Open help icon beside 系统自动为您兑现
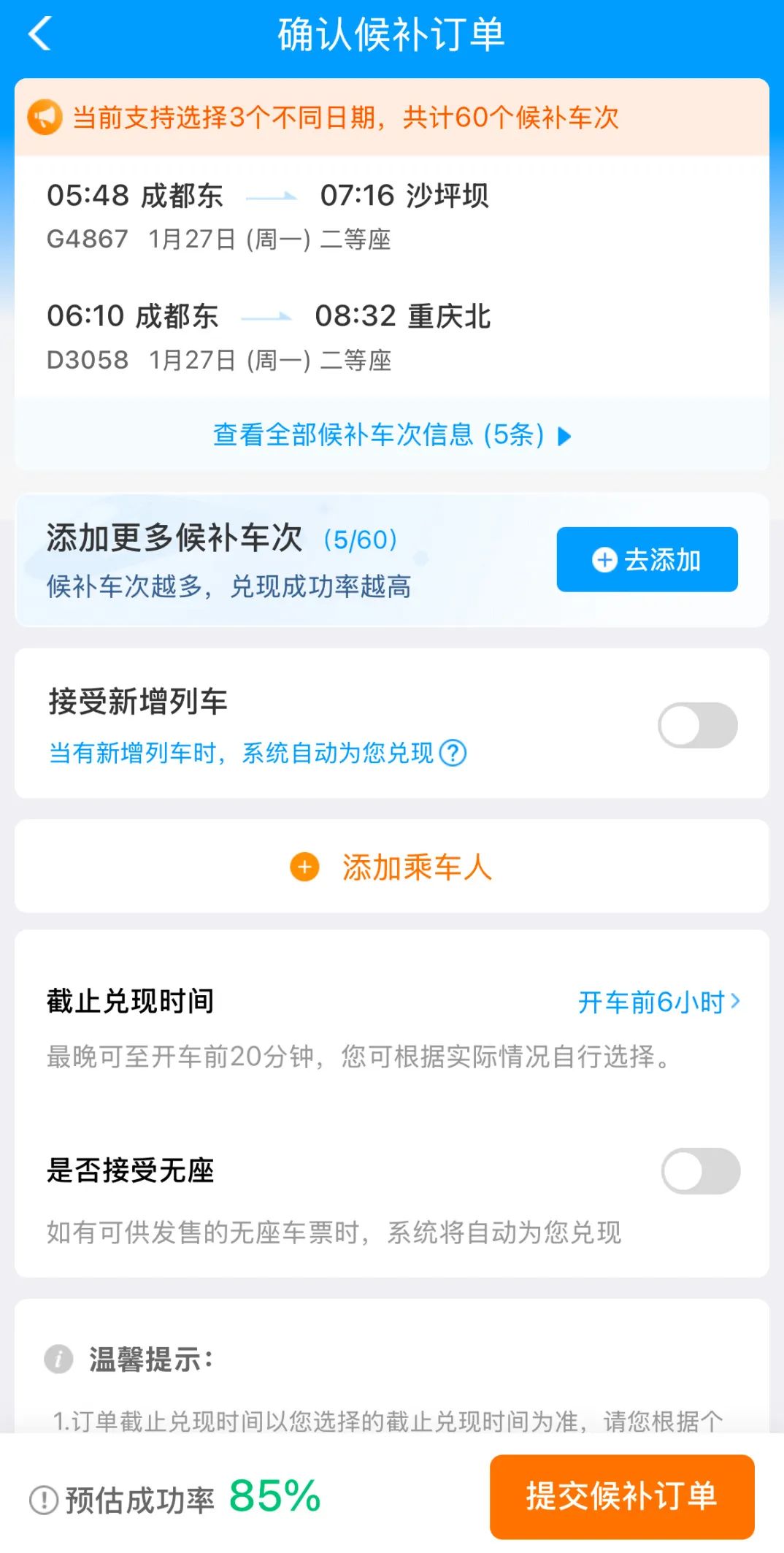 click(453, 753)
